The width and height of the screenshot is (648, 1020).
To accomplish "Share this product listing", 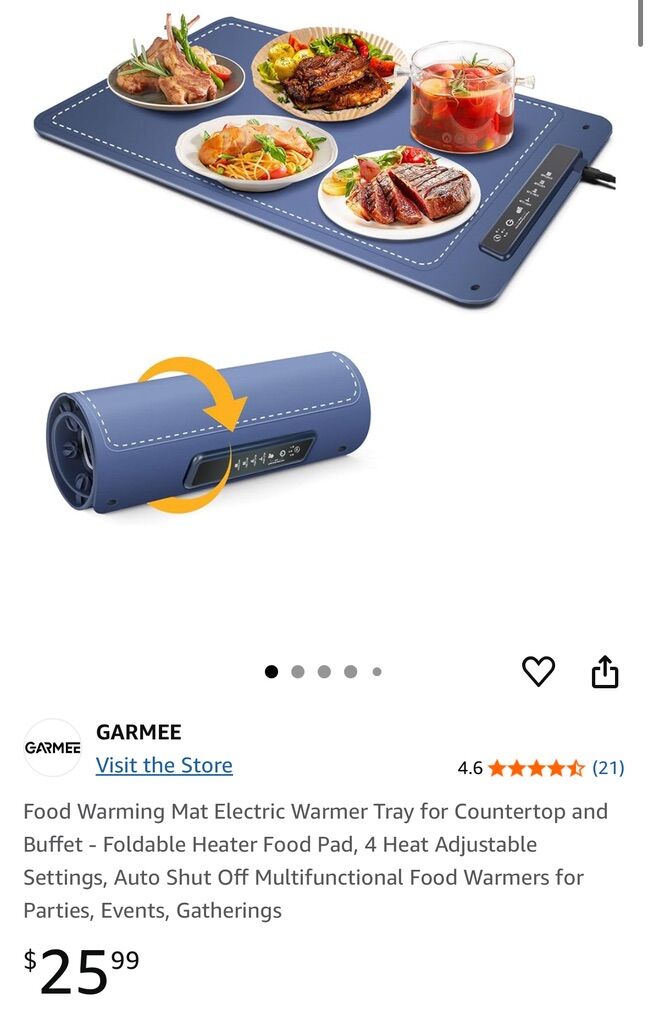I will pyautogui.click(x=604, y=672).
